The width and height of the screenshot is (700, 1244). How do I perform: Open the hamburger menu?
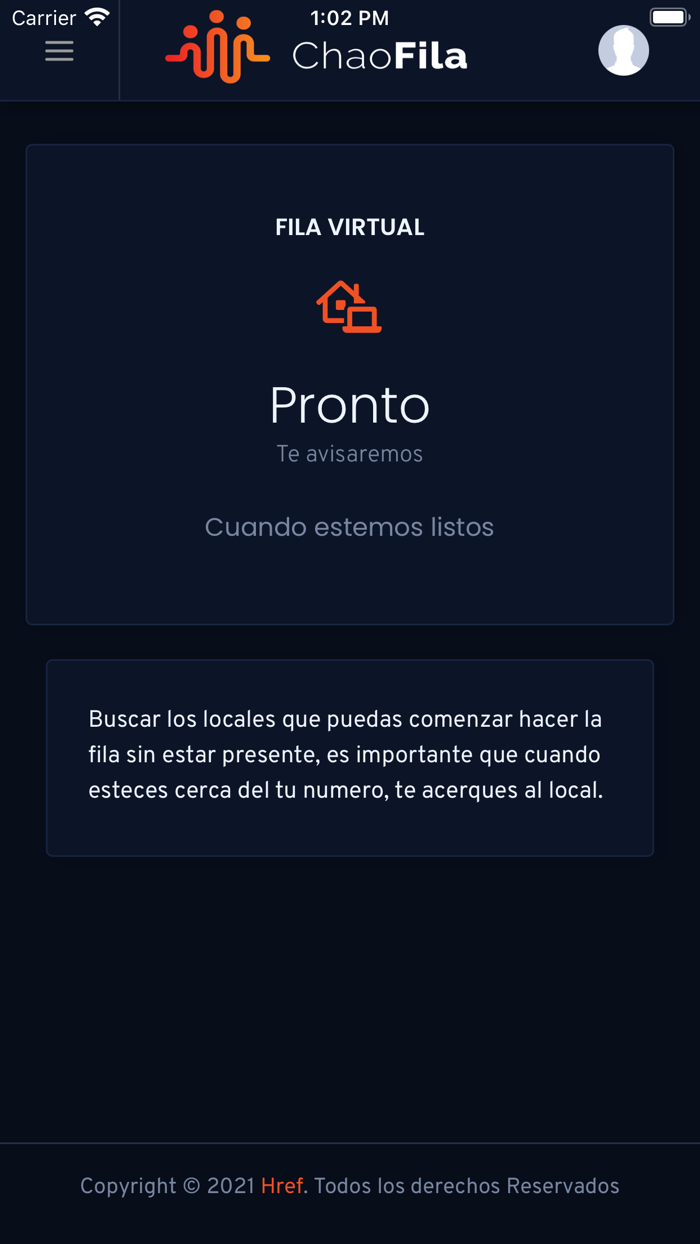pyautogui.click(x=59, y=52)
